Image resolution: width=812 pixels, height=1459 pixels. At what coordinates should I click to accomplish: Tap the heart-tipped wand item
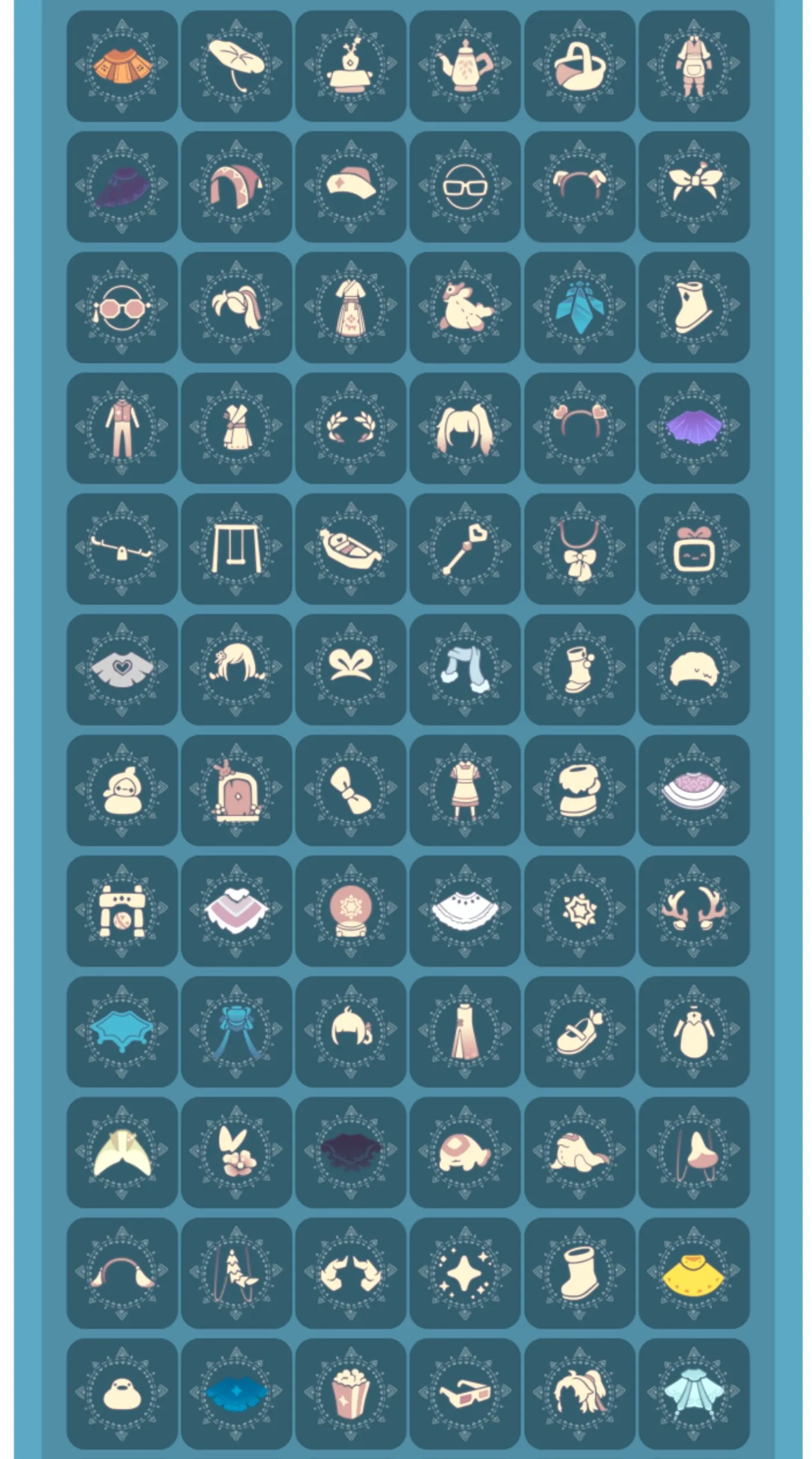click(465, 548)
